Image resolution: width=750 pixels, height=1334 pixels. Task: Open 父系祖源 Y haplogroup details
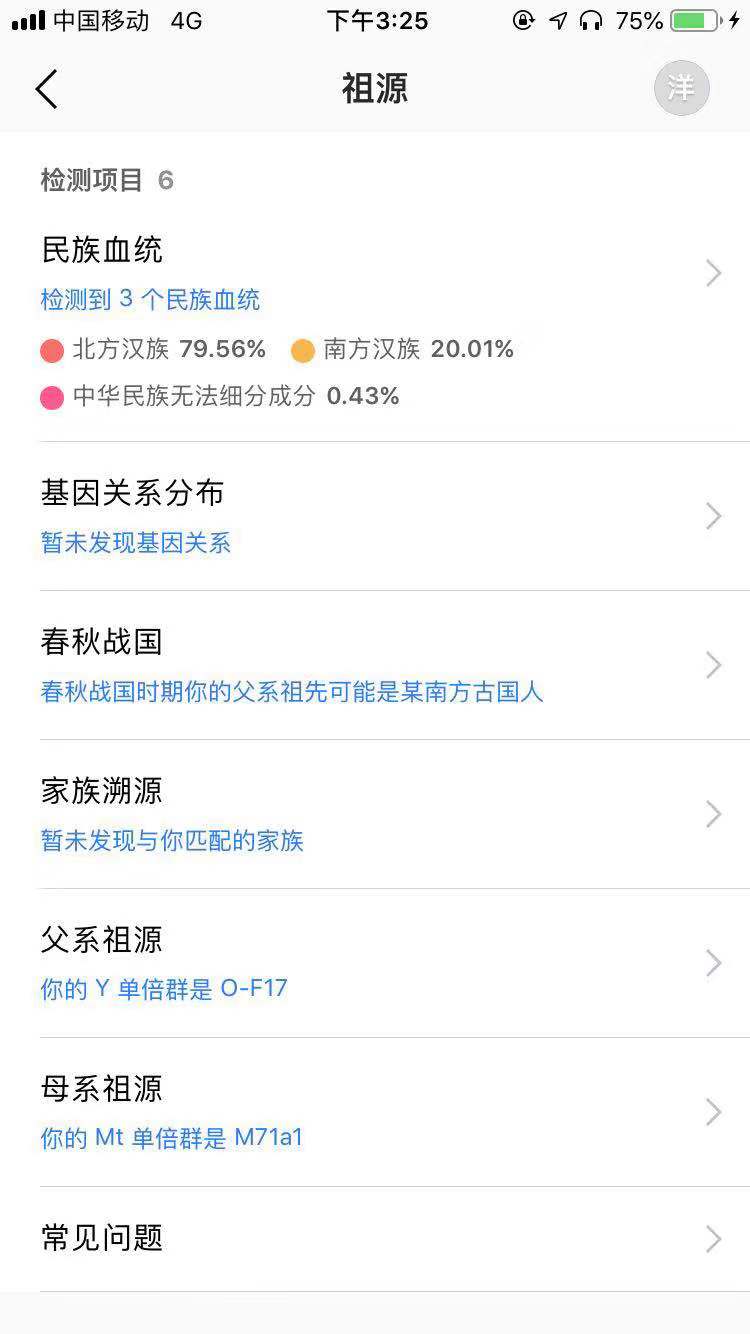click(x=375, y=963)
